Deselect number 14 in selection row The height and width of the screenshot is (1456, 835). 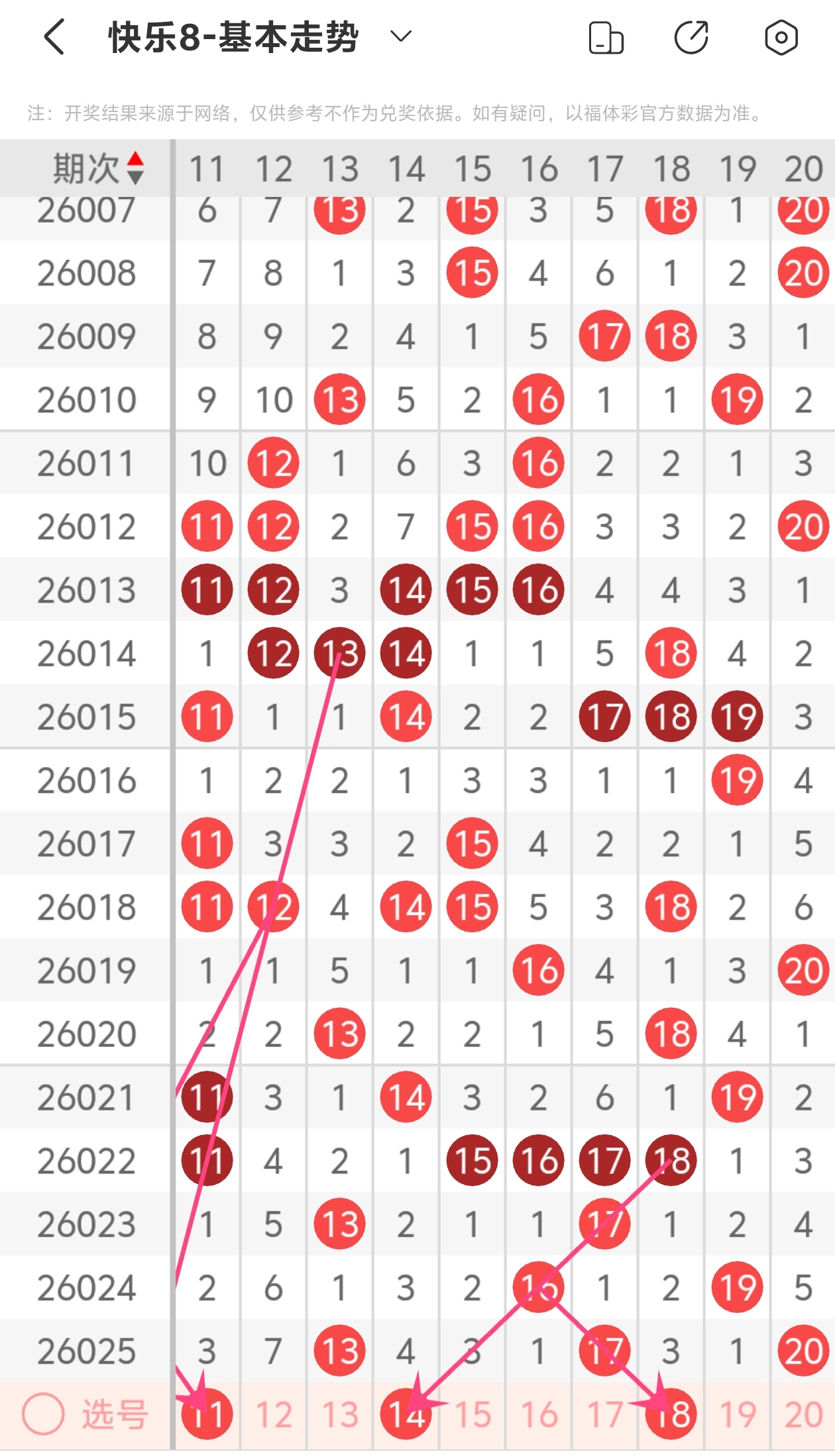pyautogui.click(x=406, y=1414)
